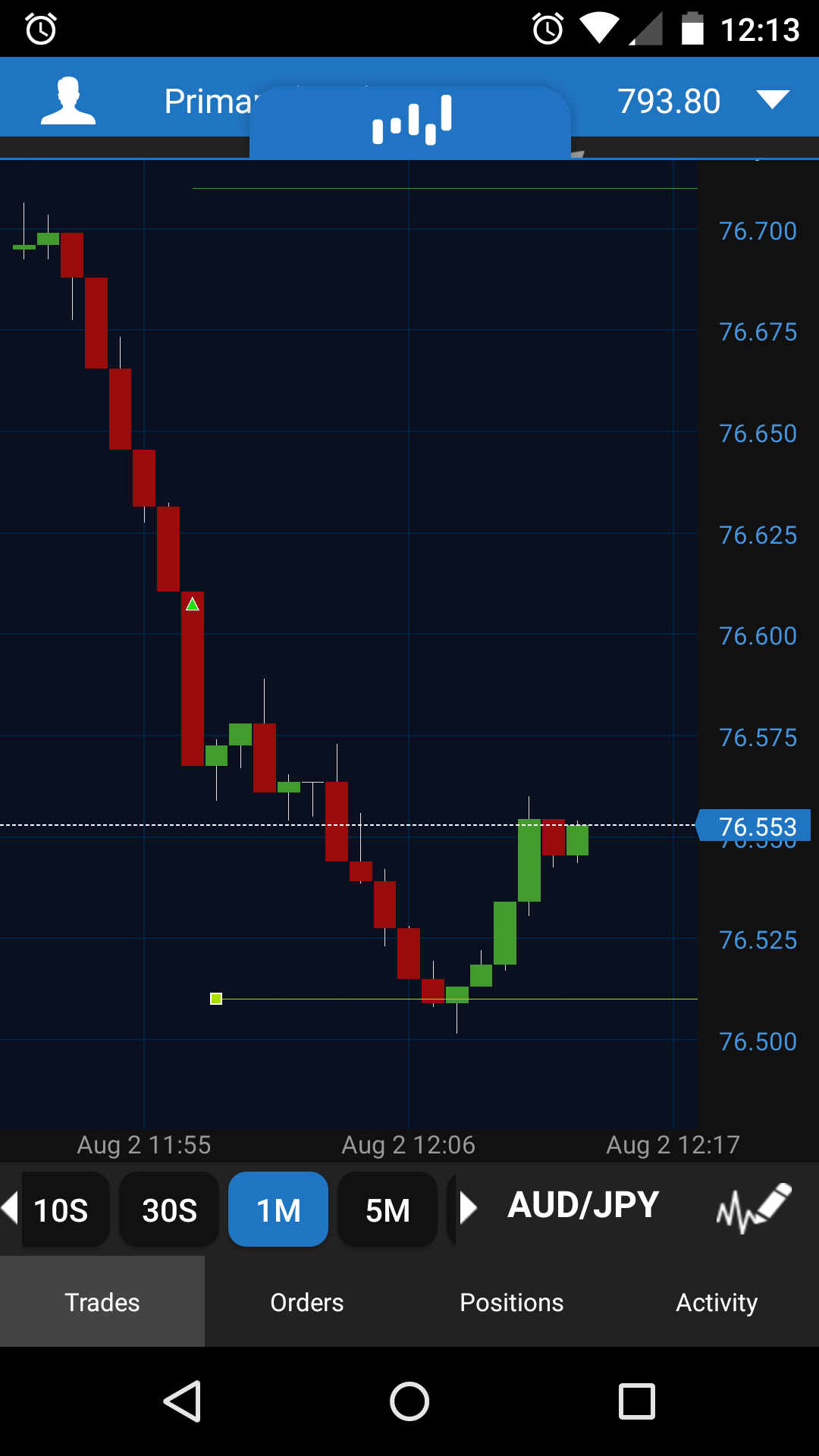Switch to the Activity tab
Image resolution: width=819 pixels, height=1456 pixels.
pyautogui.click(x=717, y=1302)
